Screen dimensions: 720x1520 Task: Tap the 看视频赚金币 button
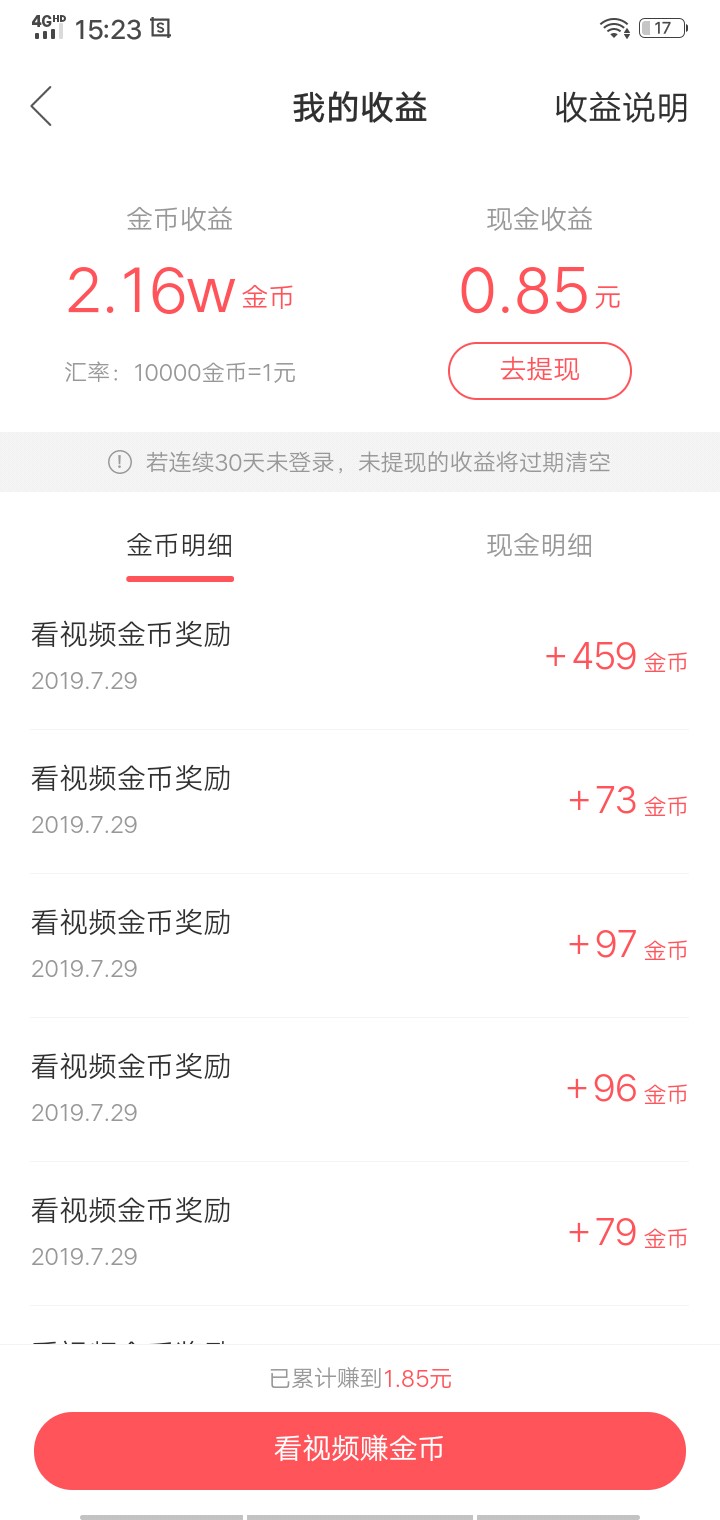point(360,1450)
